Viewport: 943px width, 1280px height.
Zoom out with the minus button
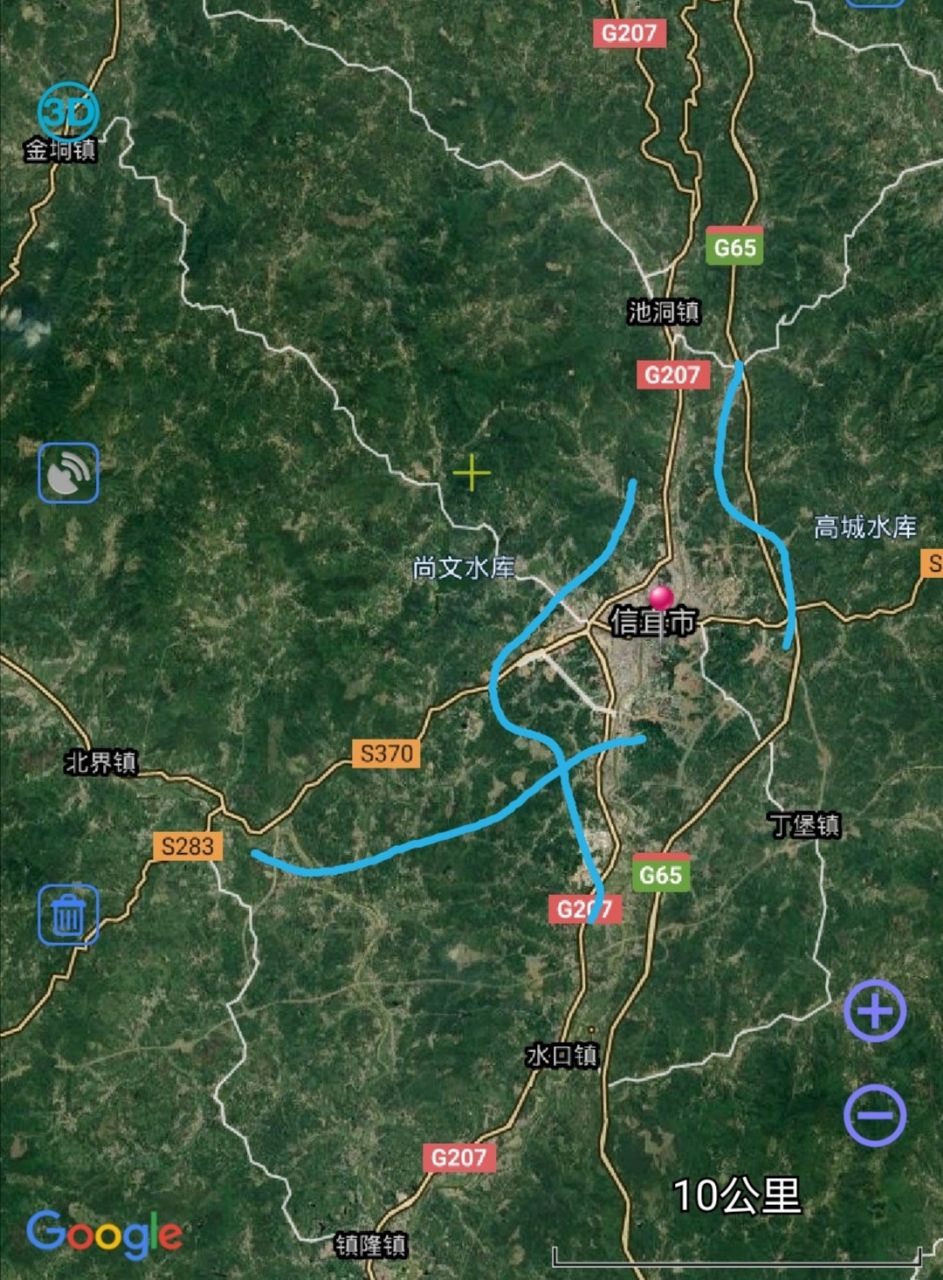click(875, 1115)
